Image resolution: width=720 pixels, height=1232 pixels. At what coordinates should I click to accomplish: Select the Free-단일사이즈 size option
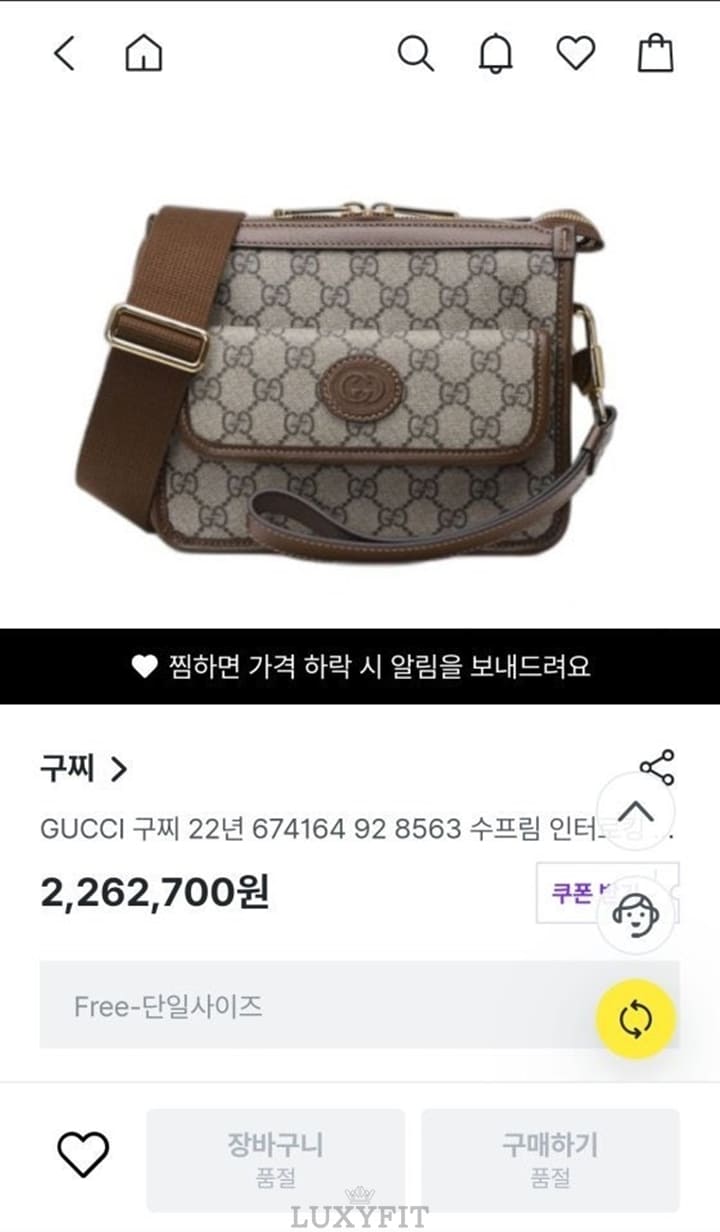point(300,1005)
